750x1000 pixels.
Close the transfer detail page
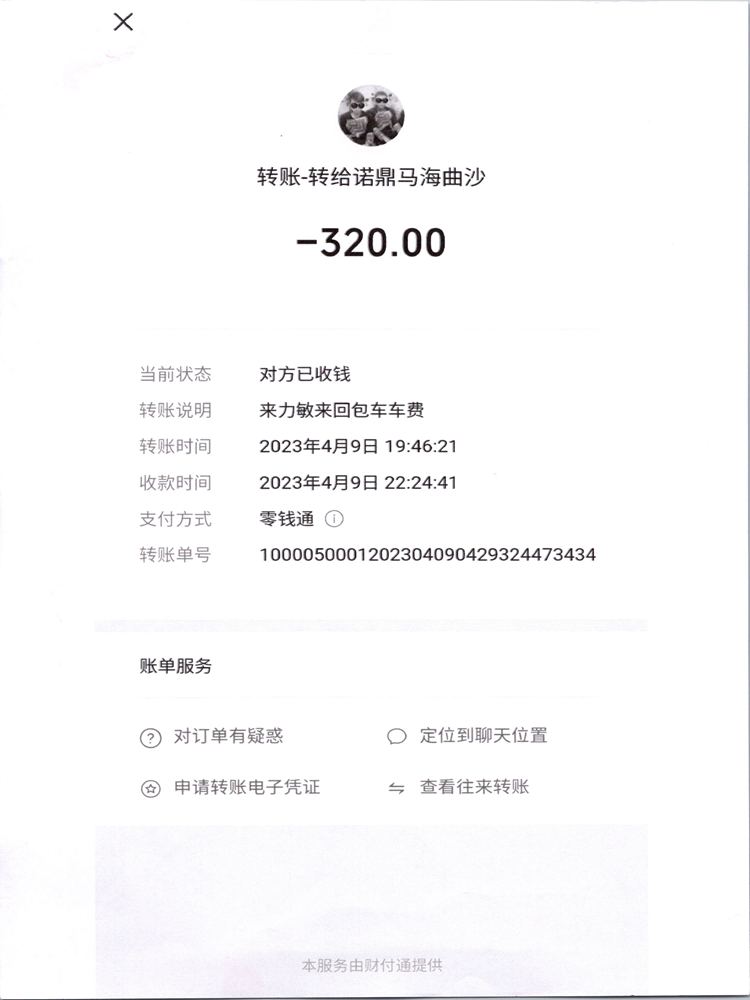[123, 22]
